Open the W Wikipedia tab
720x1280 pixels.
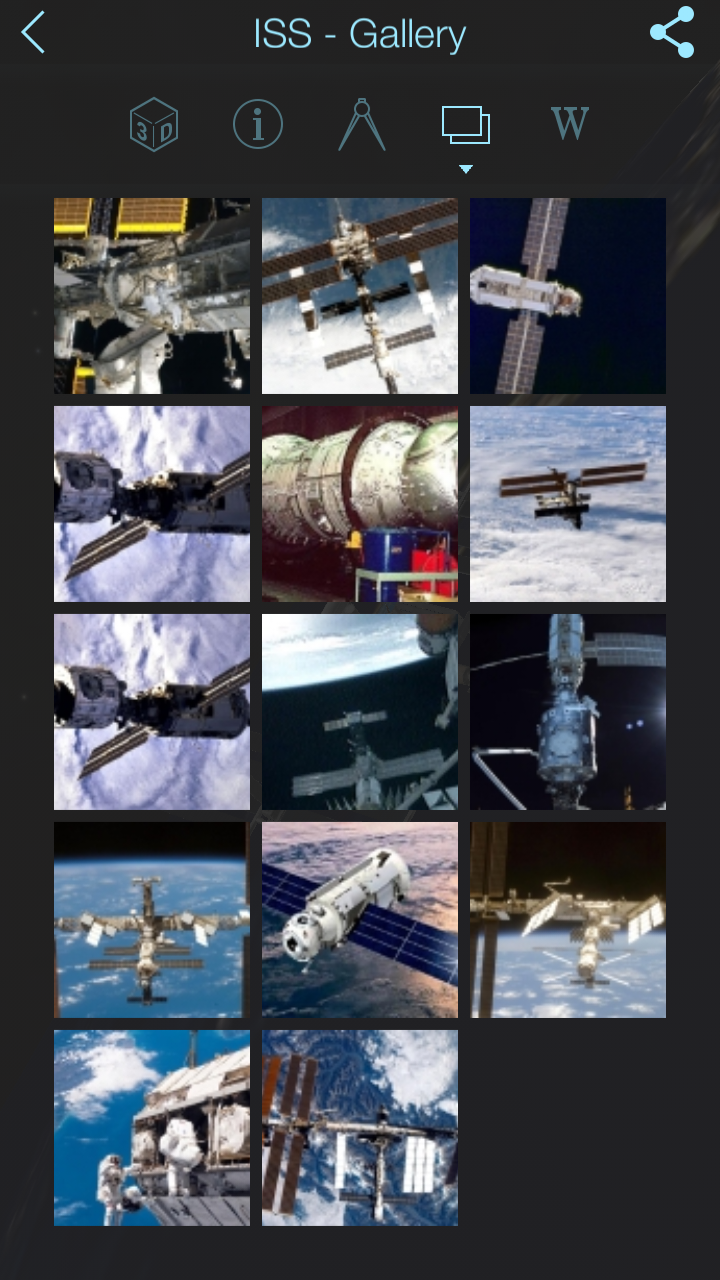[569, 125]
